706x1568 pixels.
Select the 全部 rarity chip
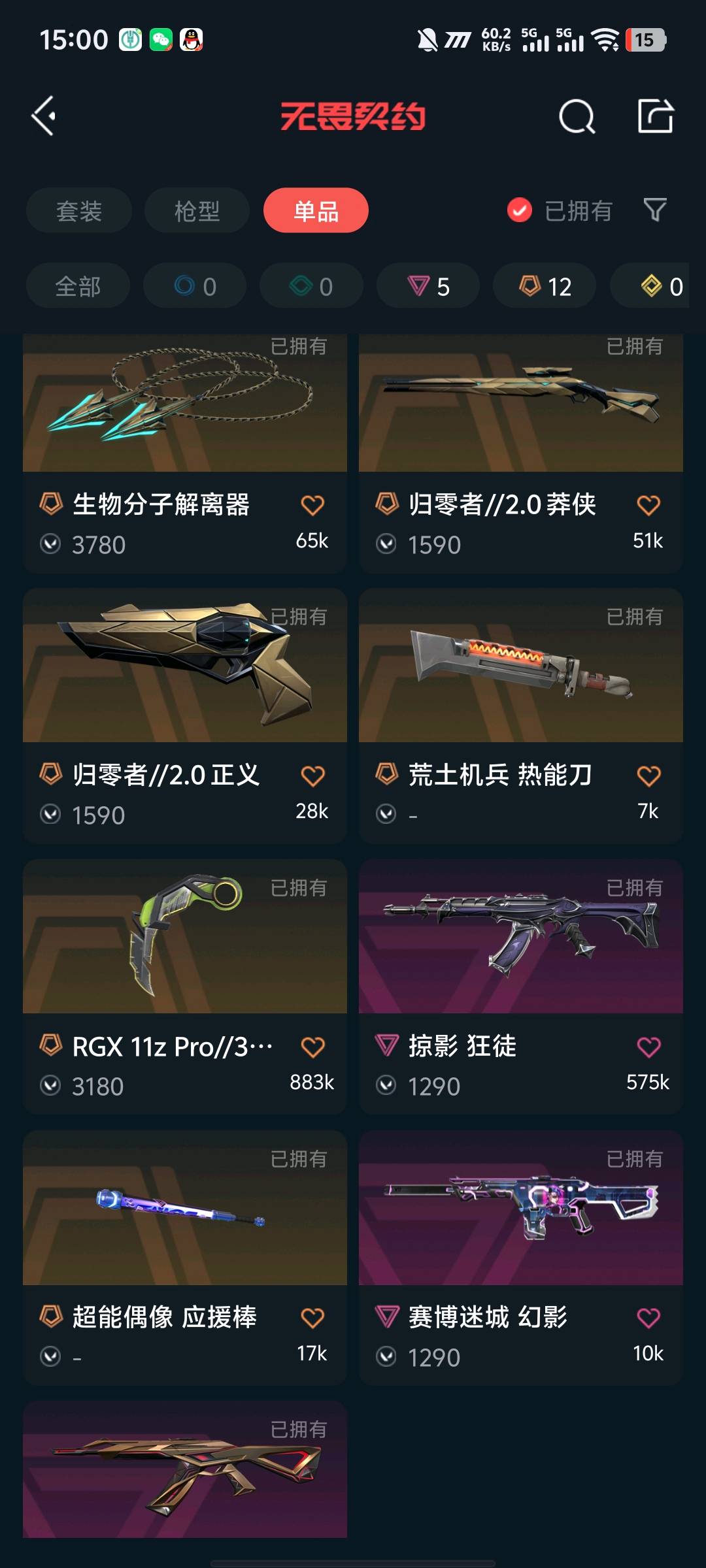[x=78, y=286]
